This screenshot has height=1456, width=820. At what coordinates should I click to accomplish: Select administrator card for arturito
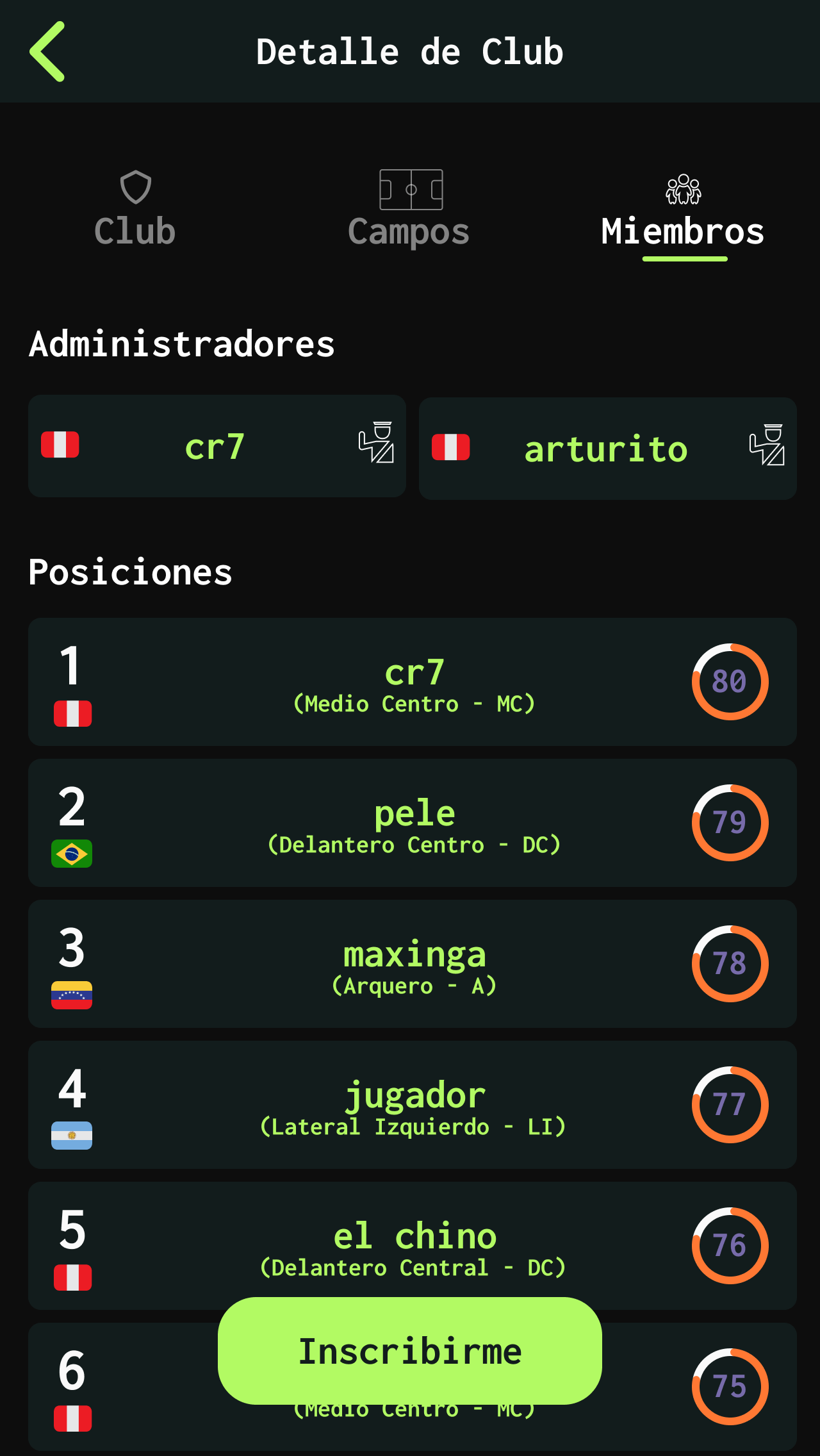tap(607, 447)
